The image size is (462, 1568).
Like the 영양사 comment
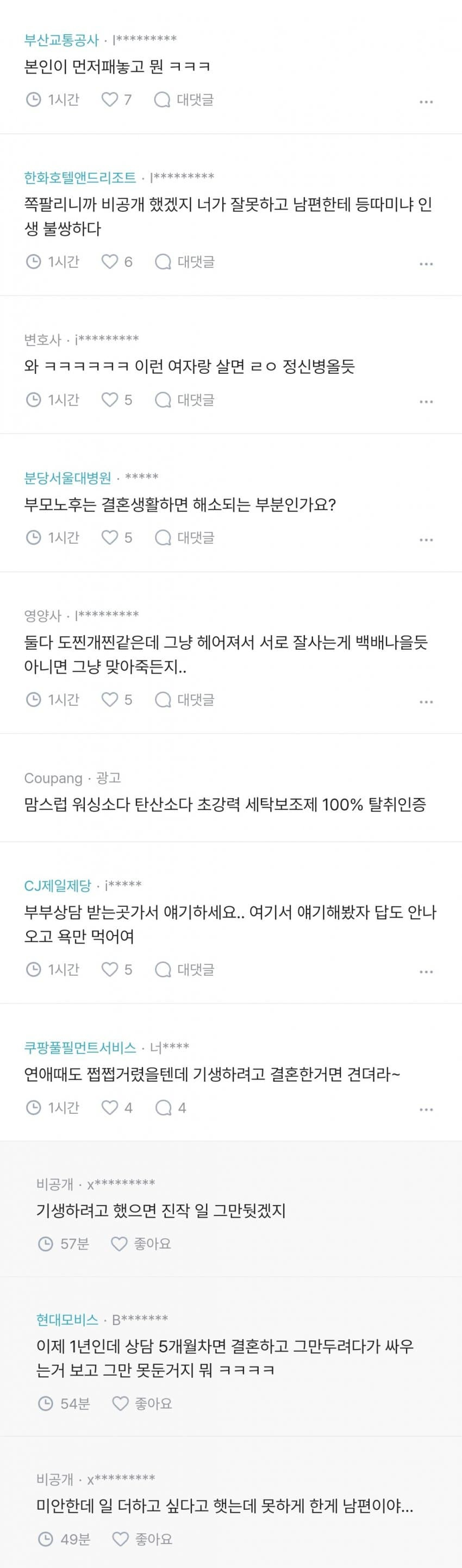[x=116, y=699]
